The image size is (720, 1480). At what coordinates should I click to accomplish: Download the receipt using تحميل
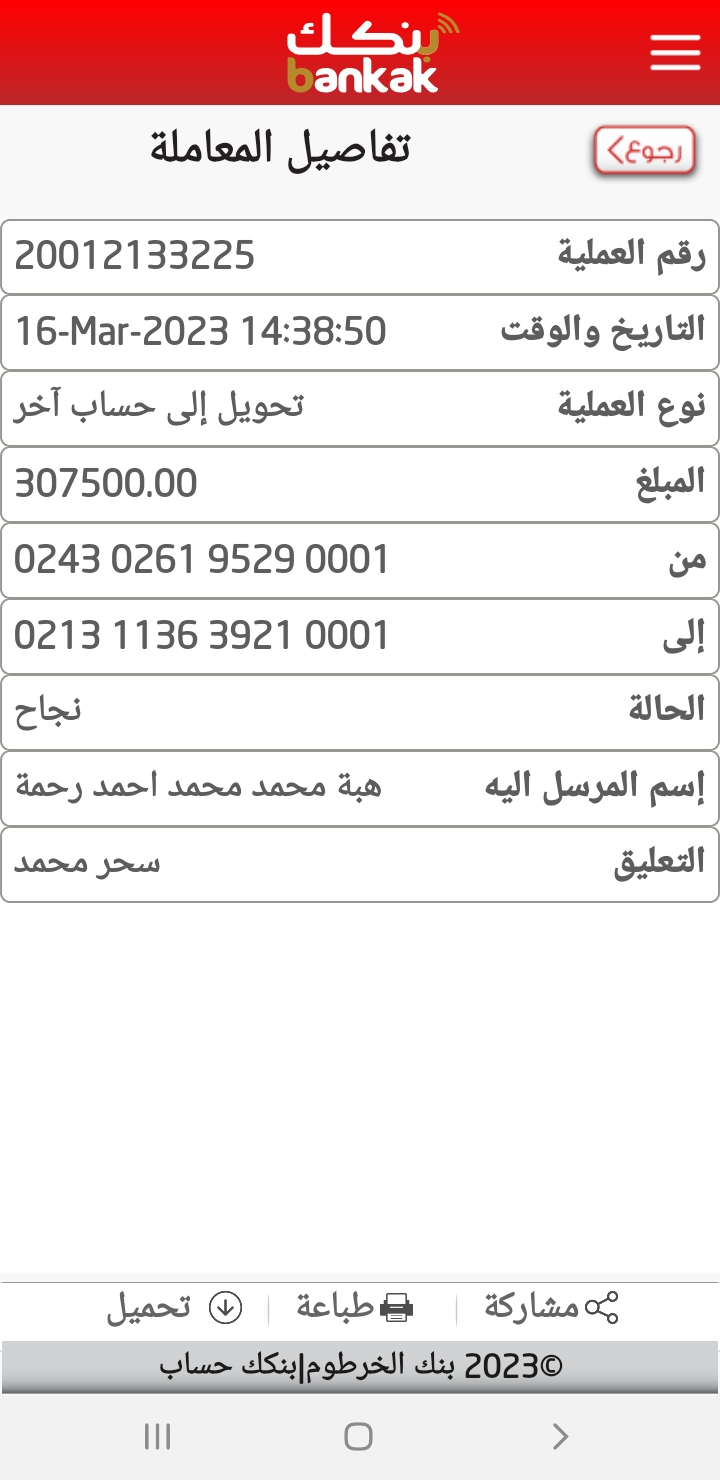point(175,1307)
